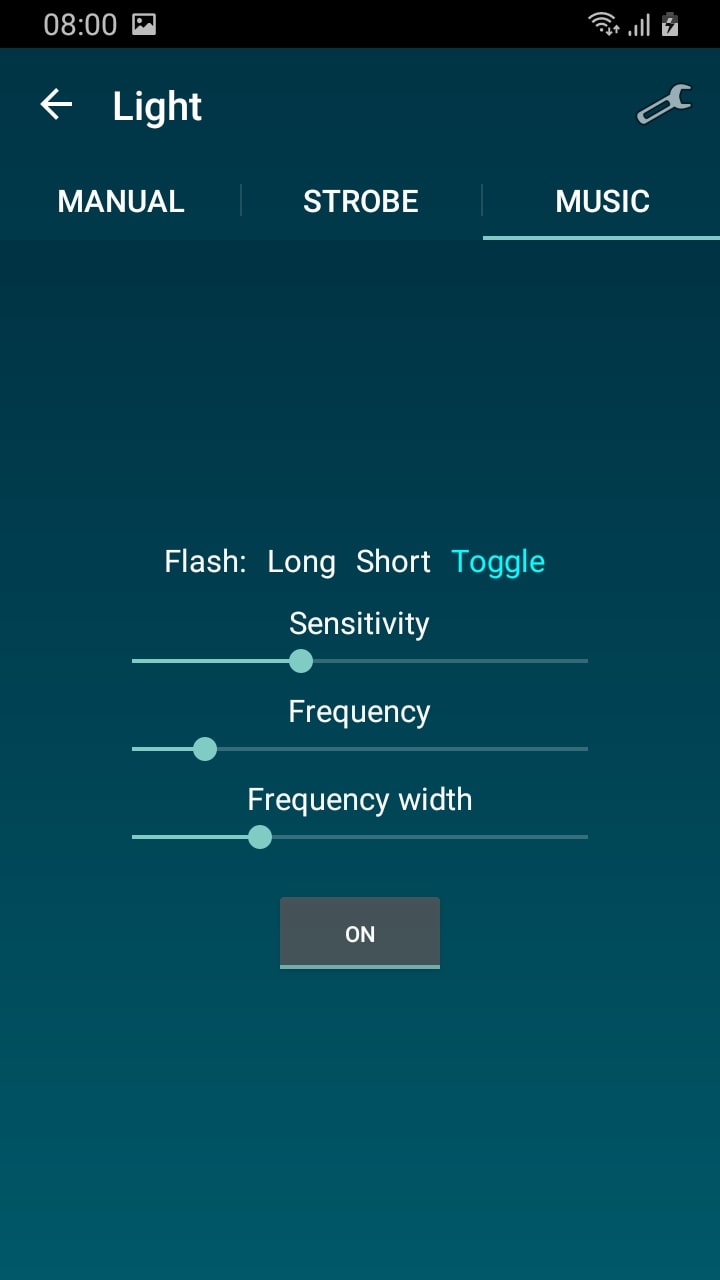Image resolution: width=720 pixels, height=1280 pixels.
Task: Tap the Frequency slider track
Action: coord(360,749)
